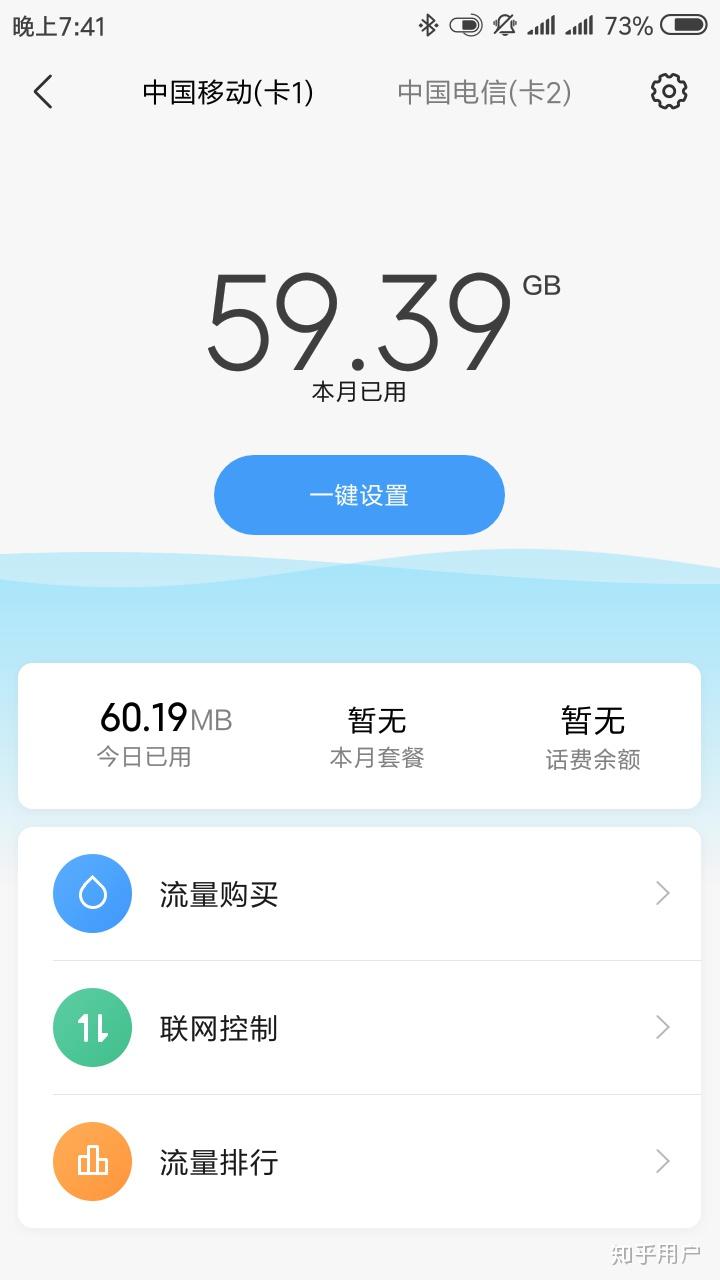This screenshot has width=720, height=1280.
Task: Go back using the arrow icon
Action: (42, 91)
